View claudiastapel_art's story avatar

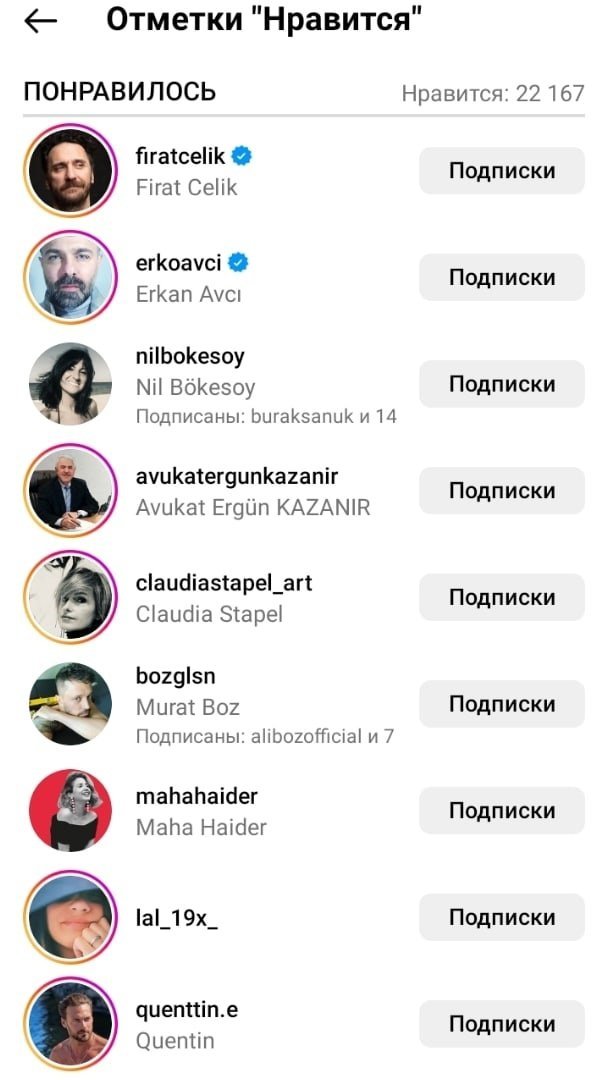coord(70,598)
